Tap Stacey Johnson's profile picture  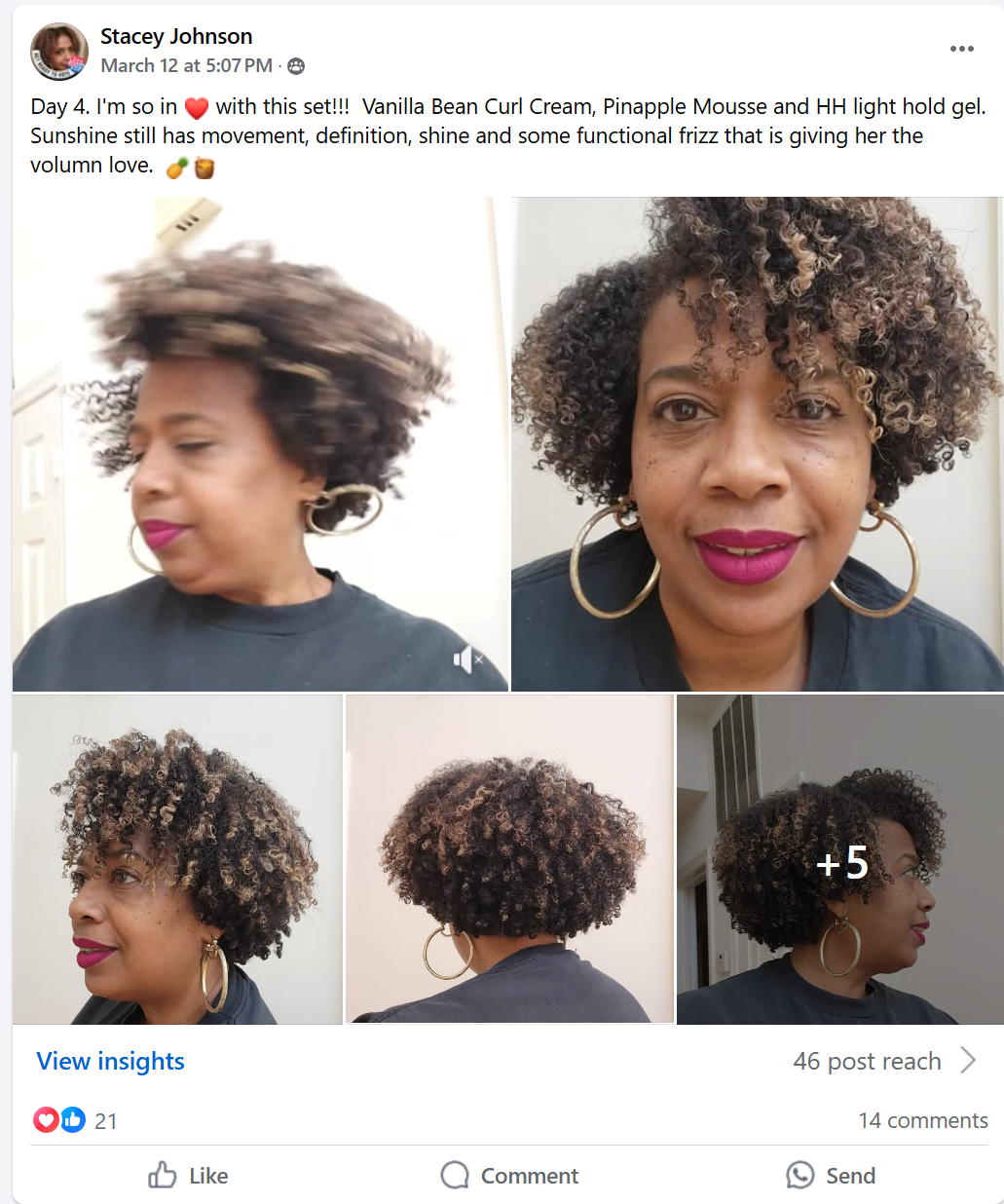pos(59,51)
